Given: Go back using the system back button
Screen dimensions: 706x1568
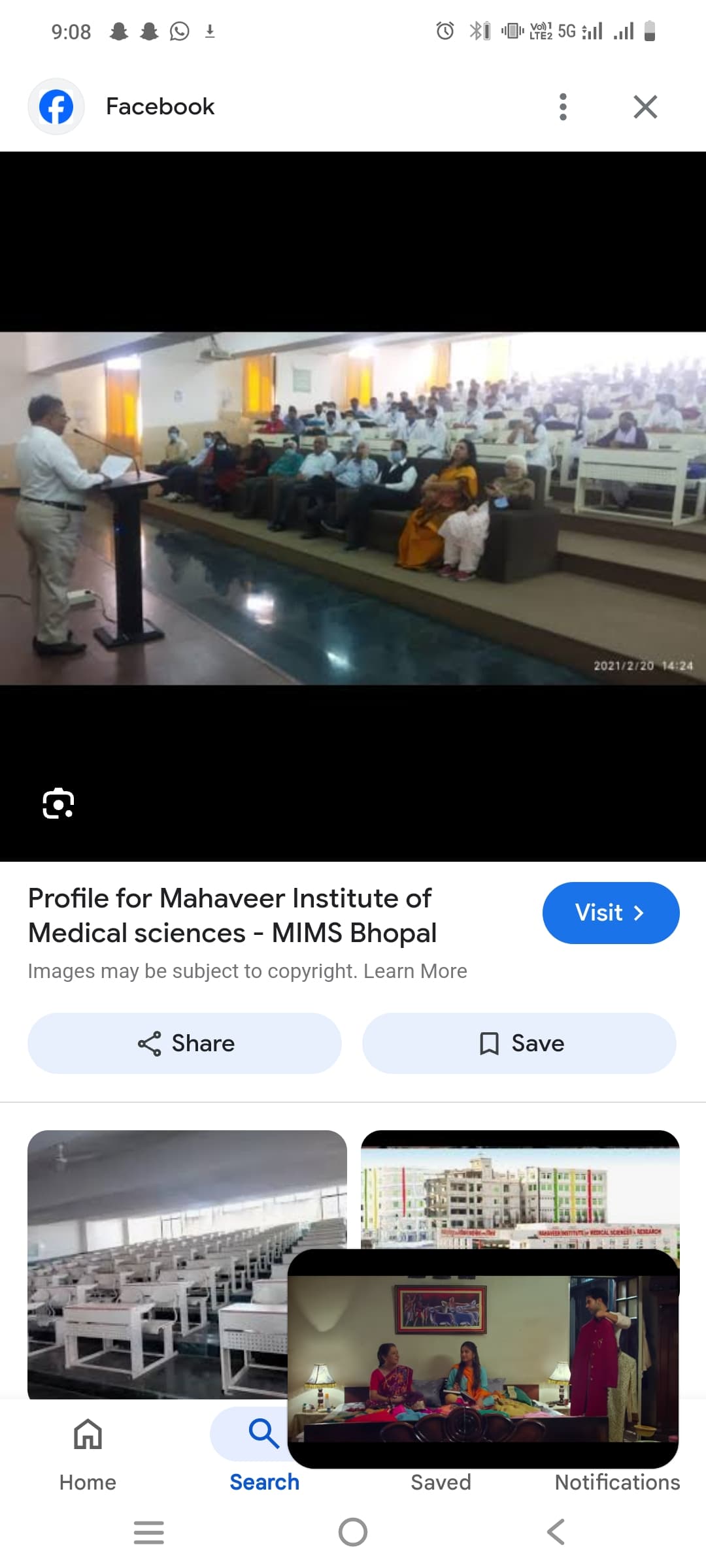Looking at the screenshot, I should click(556, 1531).
